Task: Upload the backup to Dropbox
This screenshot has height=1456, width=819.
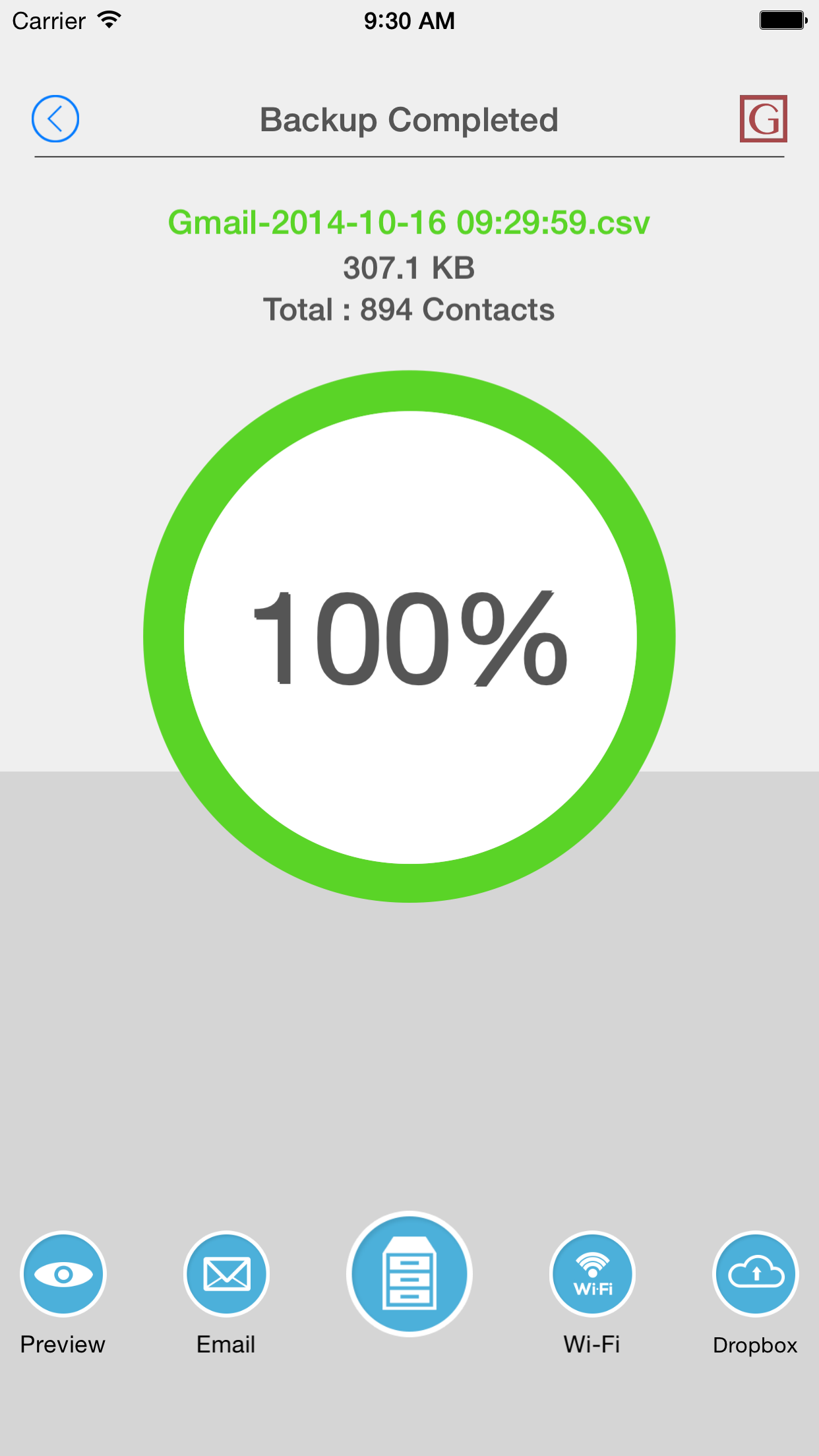Action: pos(756,1274)
